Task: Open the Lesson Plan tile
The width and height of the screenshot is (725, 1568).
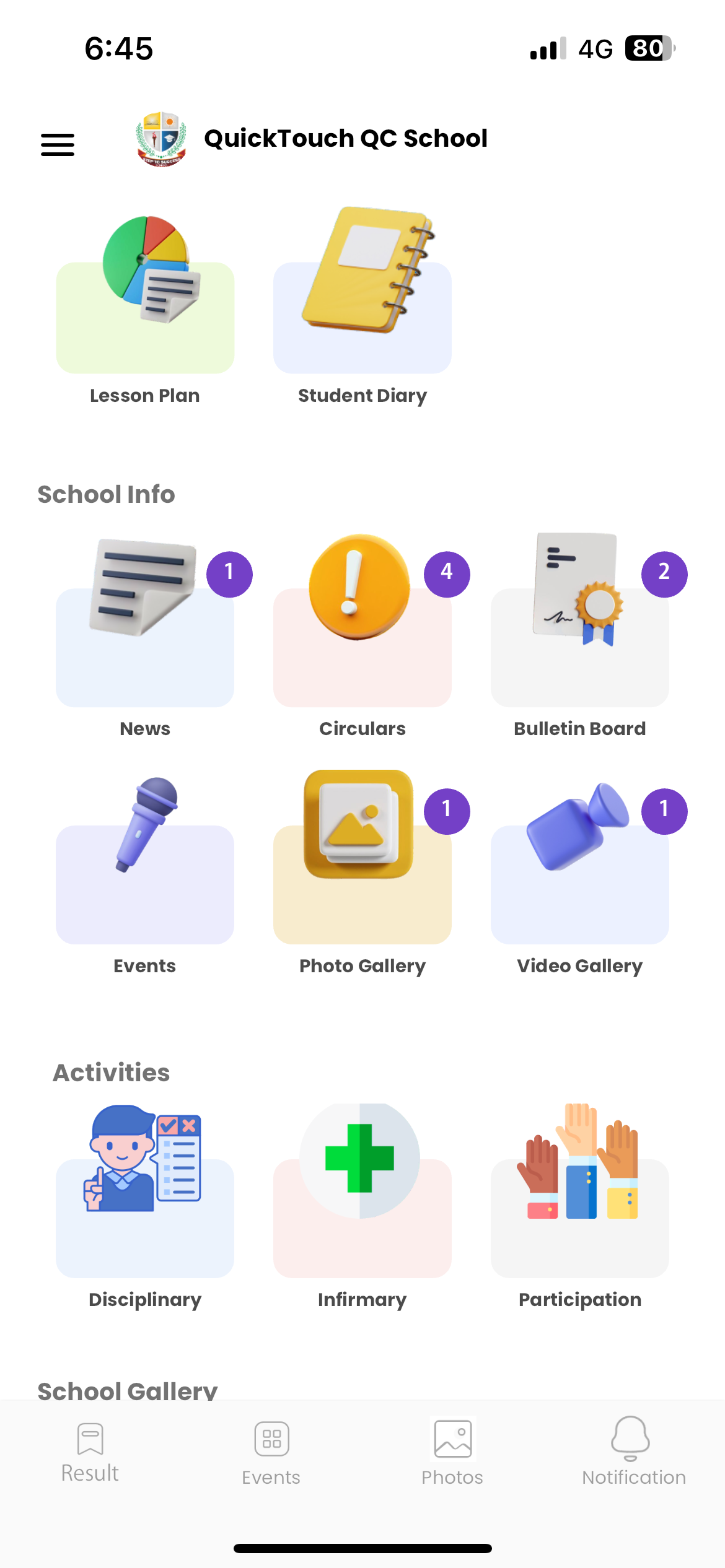Action: pyautogui.click(x=145, y=303)
